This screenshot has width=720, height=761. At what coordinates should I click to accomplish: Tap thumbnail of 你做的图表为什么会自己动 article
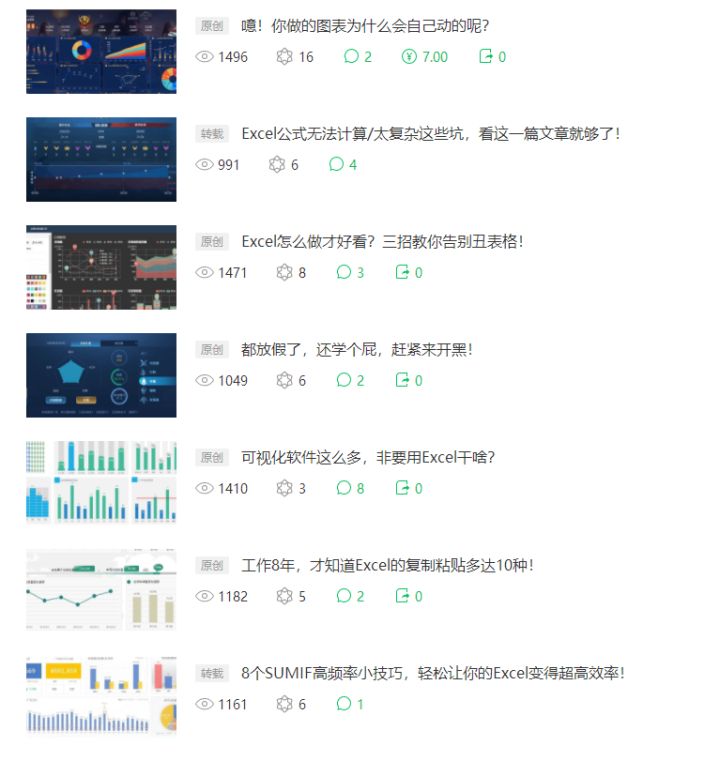tap(101, 52)
